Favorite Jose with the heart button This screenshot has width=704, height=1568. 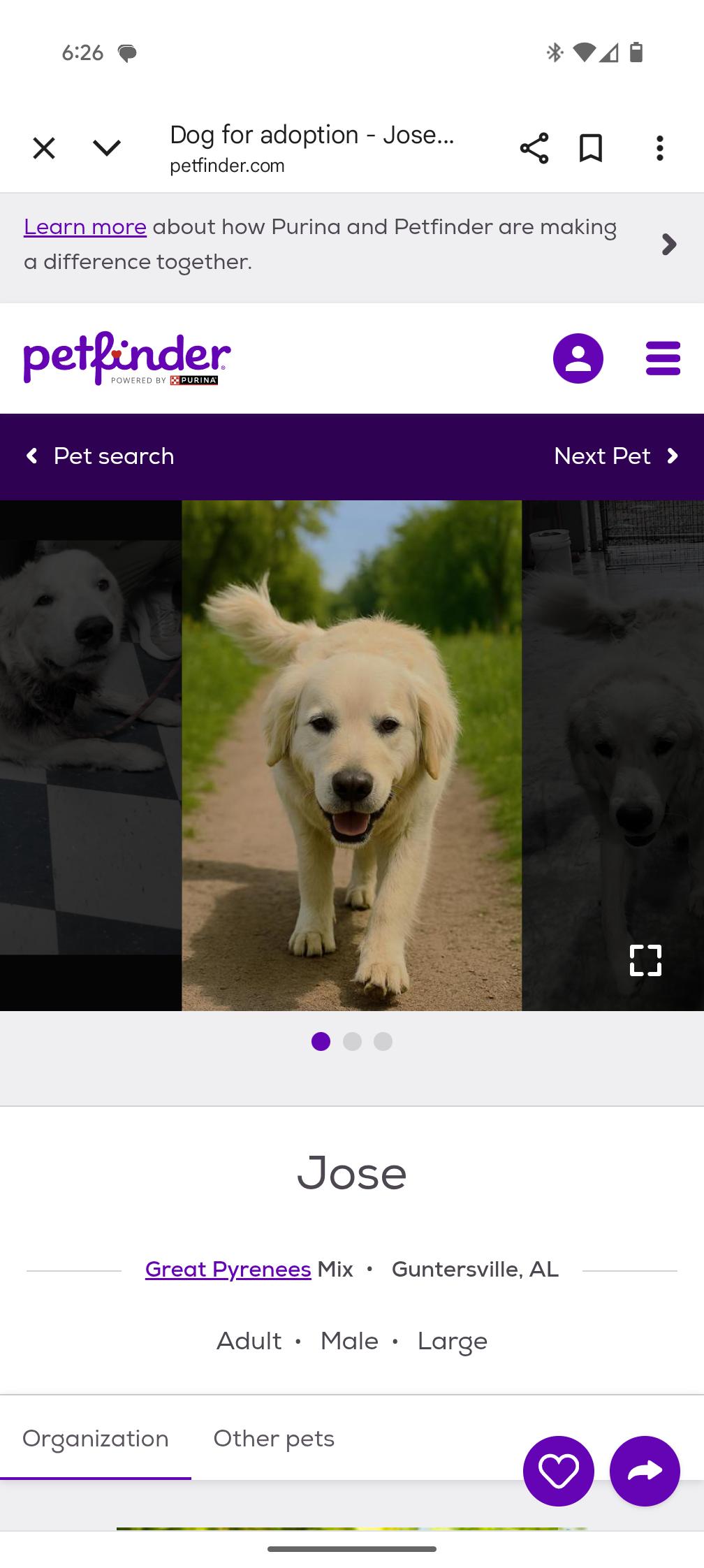[x=558, y=1471]
